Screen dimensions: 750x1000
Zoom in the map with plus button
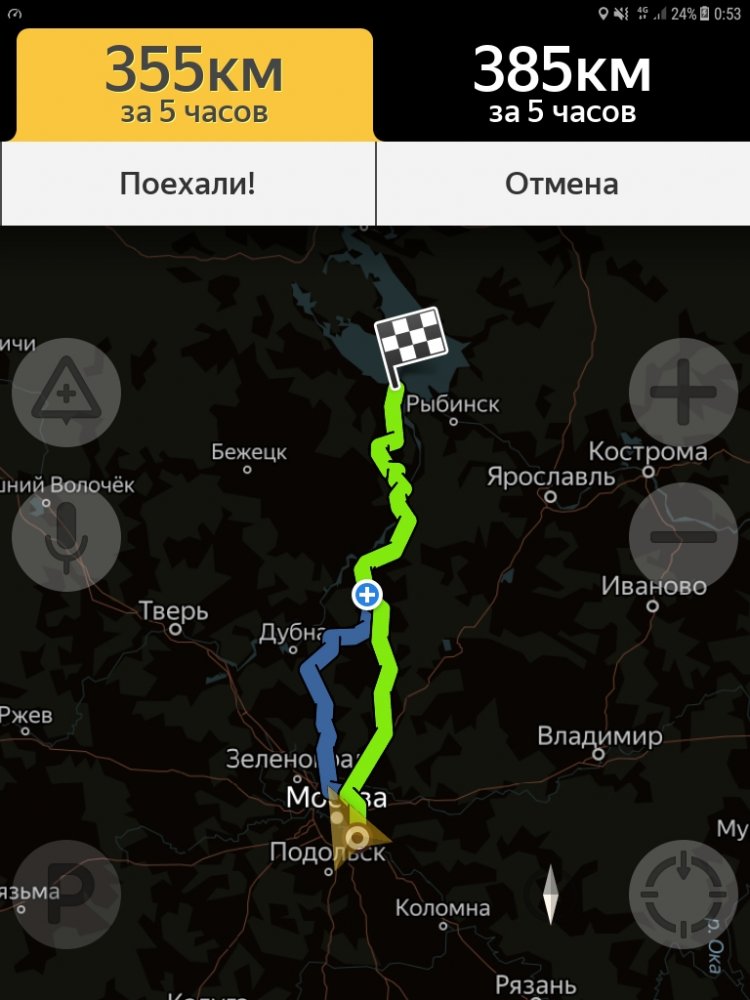683,392
